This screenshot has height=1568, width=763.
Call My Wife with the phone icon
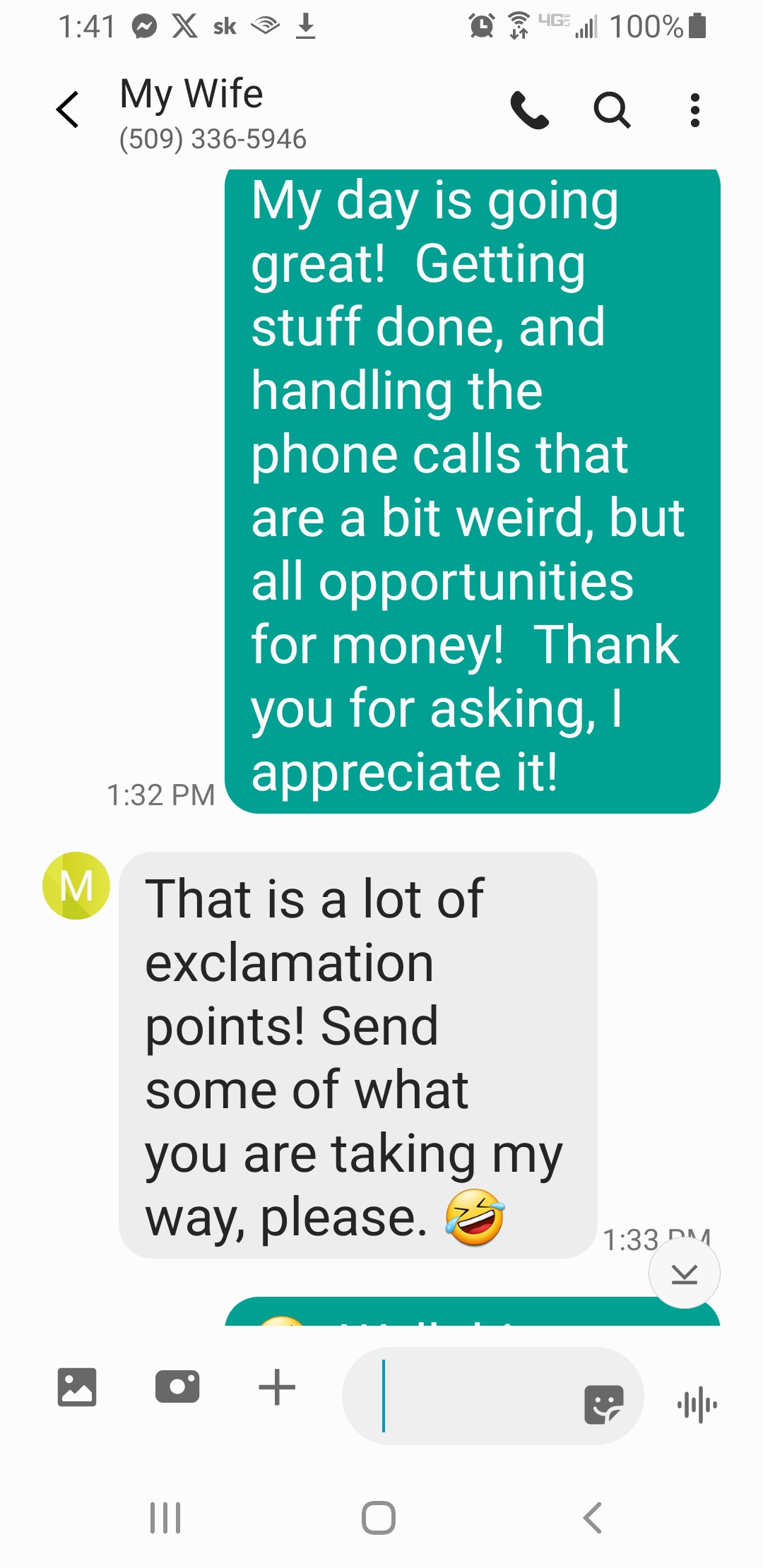(x=529, y=110)
